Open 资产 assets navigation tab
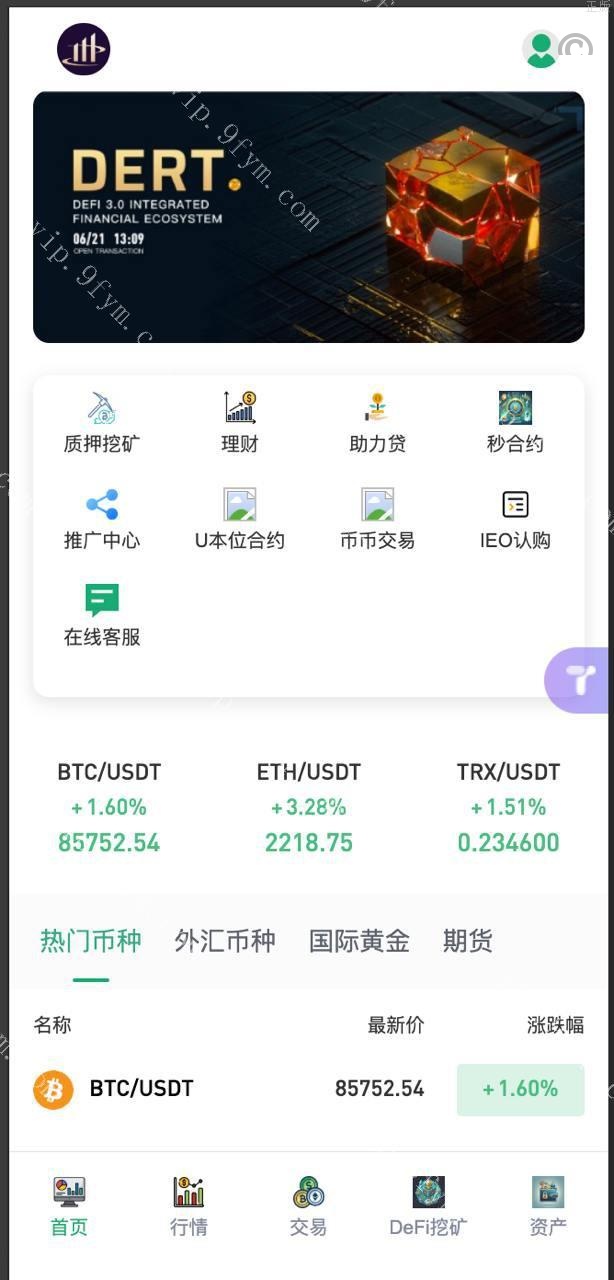 pos(548,1206)
